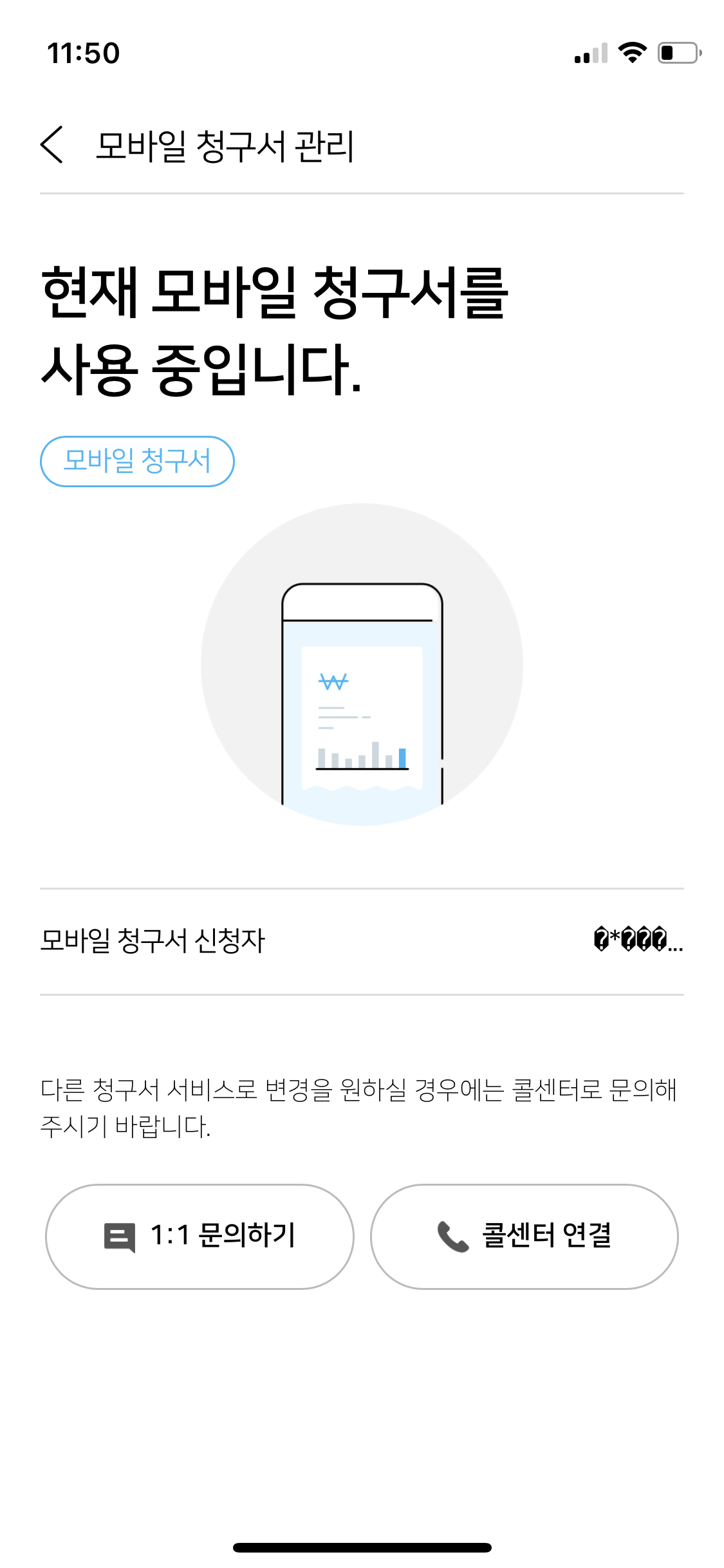Open 1:1 문의하기 inquiry
Viewport: 724px width, 1568px height.
(200, 1237)
